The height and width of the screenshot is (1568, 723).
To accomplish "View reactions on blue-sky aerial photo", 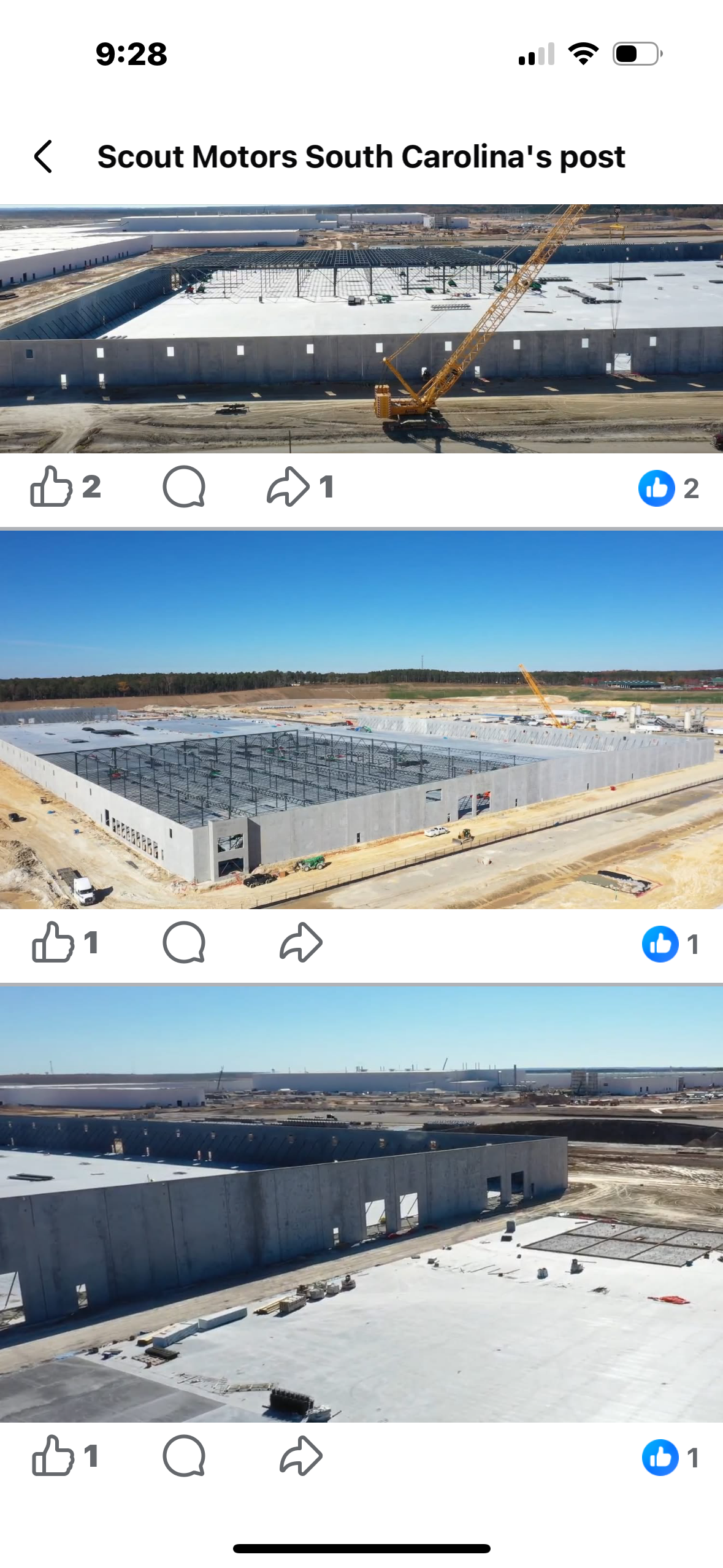I will coord(670,944).
